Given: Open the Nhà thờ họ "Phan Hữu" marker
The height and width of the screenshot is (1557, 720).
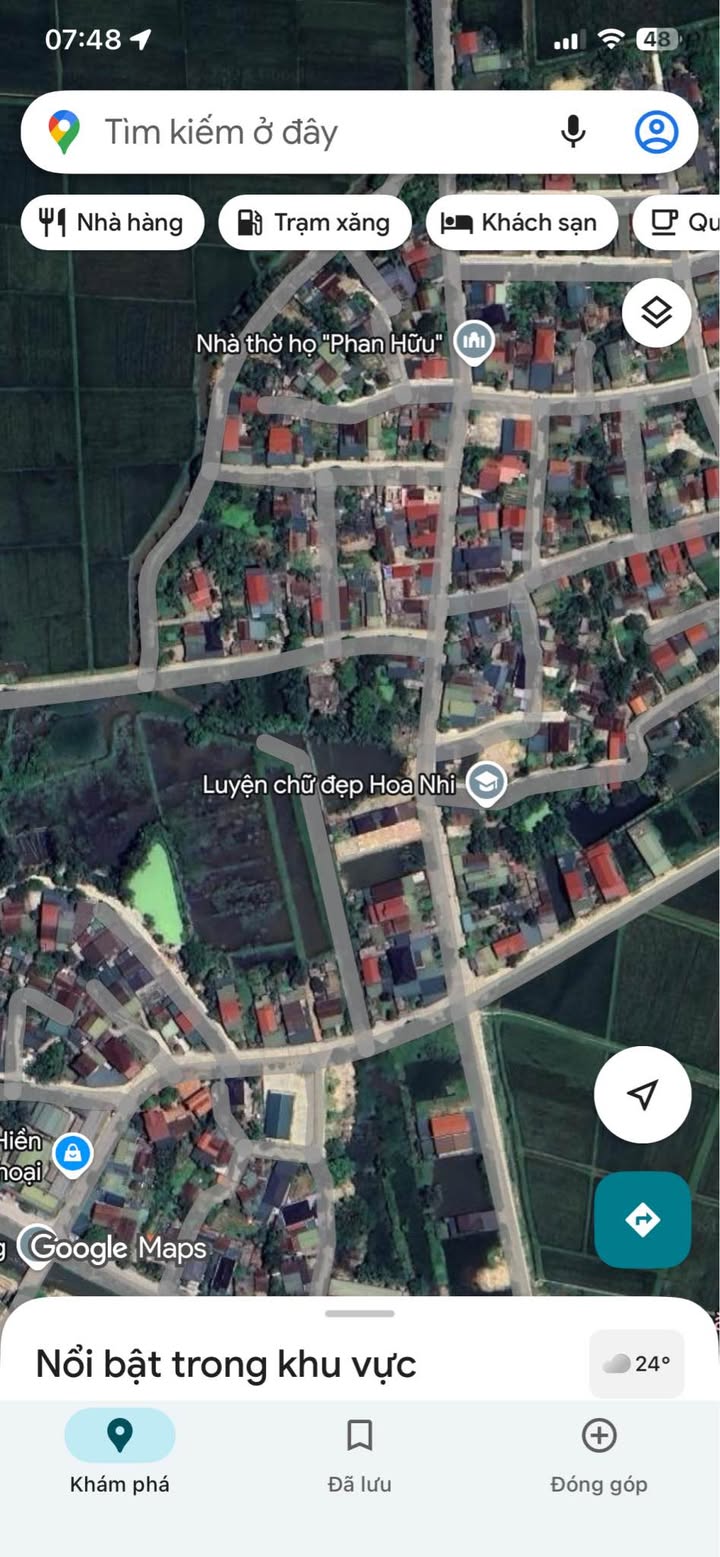Looking at the screenshot, I should (x=474, y=342).
